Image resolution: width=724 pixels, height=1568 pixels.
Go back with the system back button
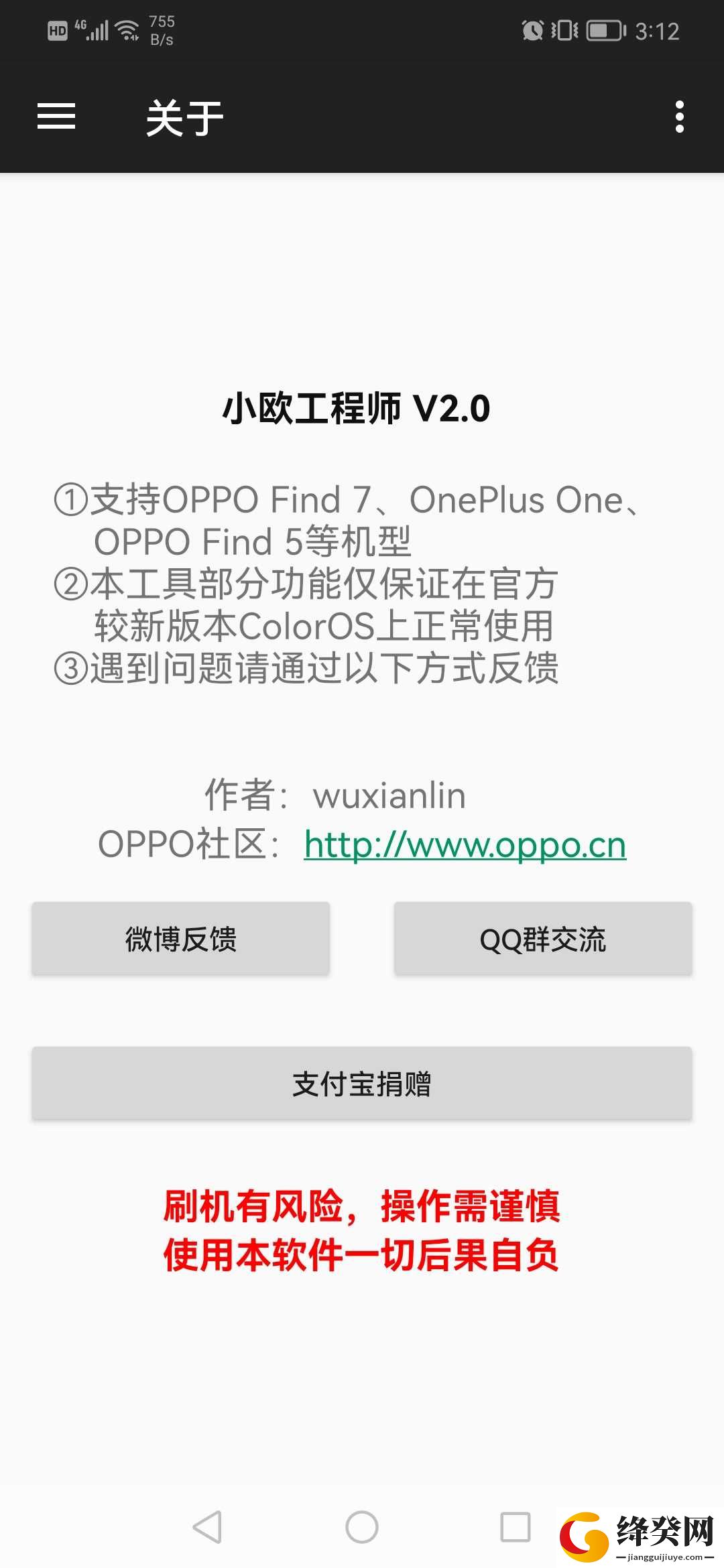tap(207, 1527)
